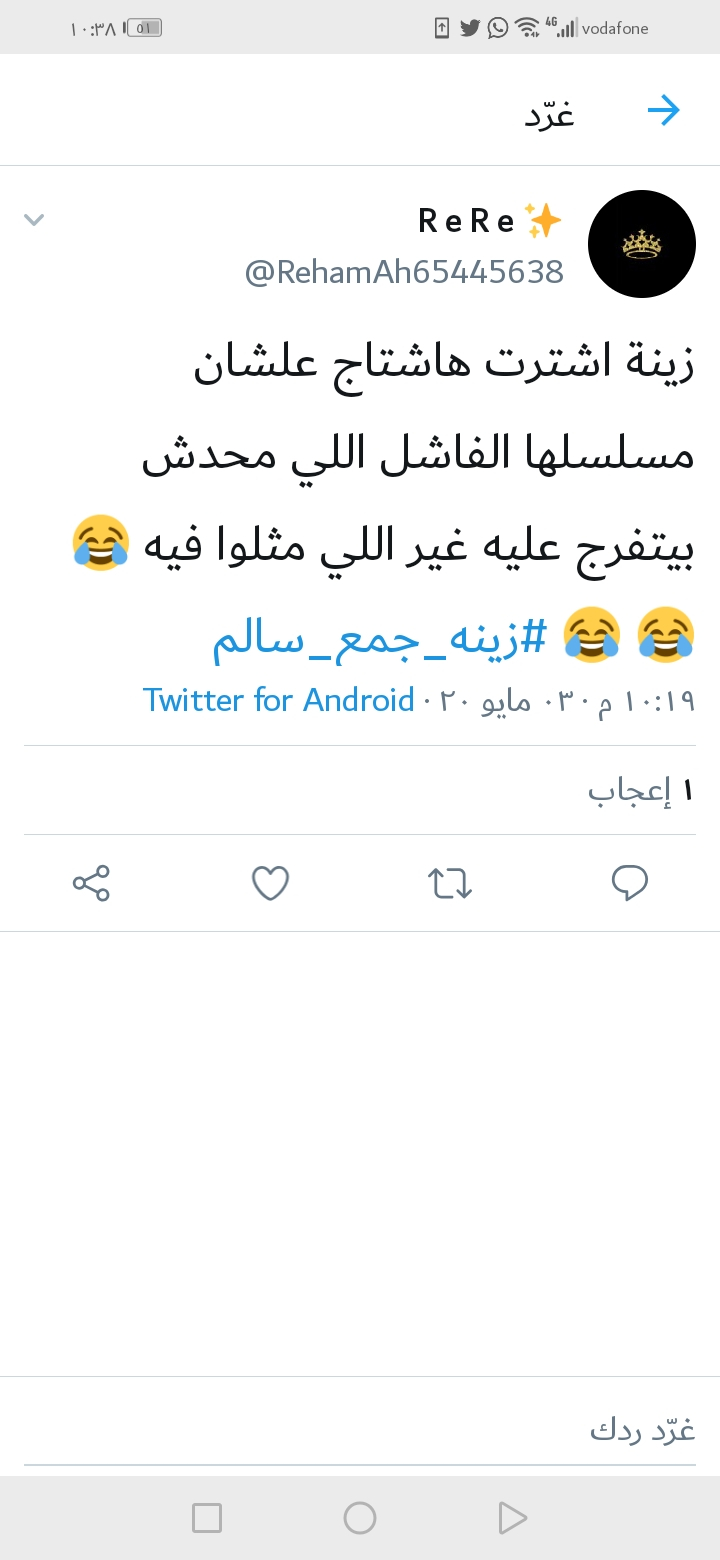The width and height of the screenshot is (720, 1560).
Task: Share this tweet
Action: point(91,883)
